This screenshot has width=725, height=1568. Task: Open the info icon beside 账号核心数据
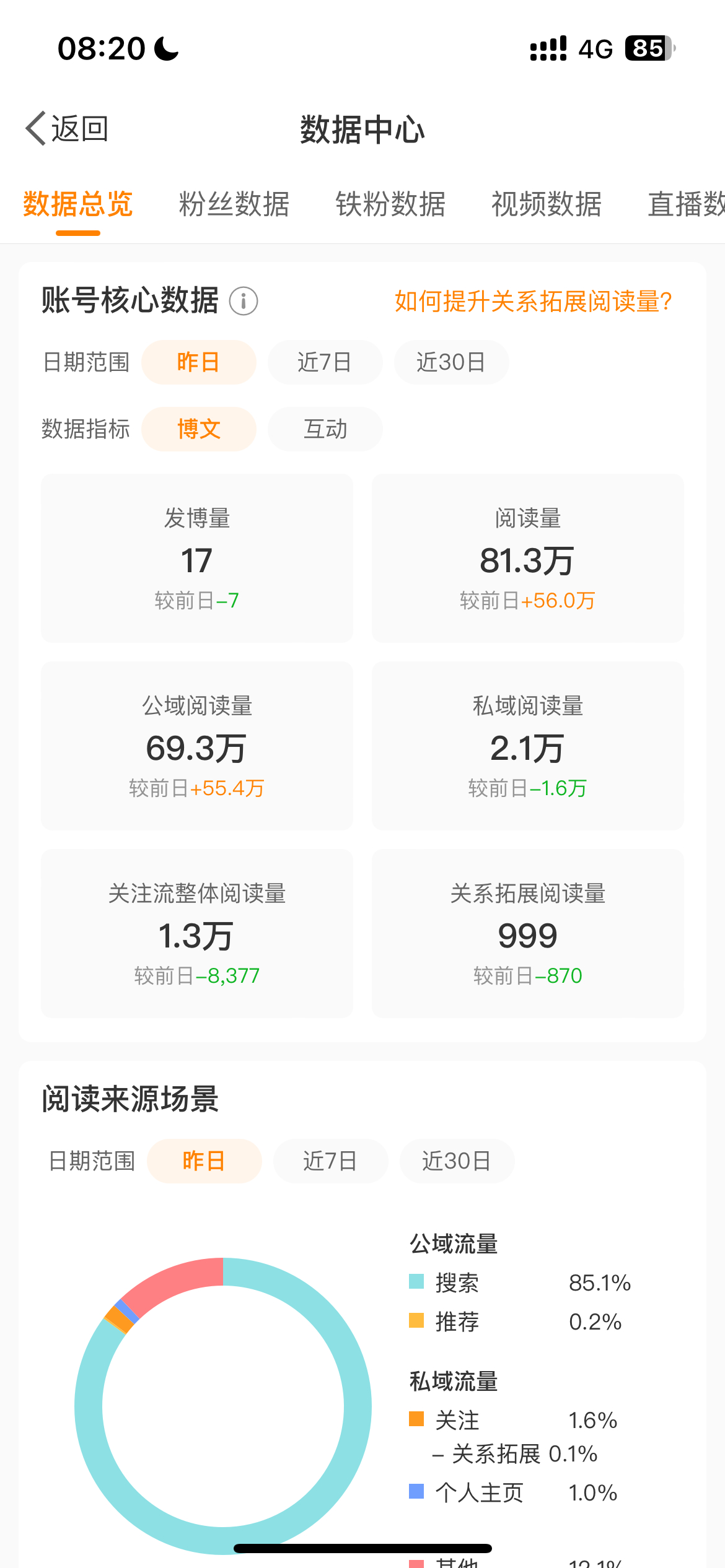pos(244,302)
